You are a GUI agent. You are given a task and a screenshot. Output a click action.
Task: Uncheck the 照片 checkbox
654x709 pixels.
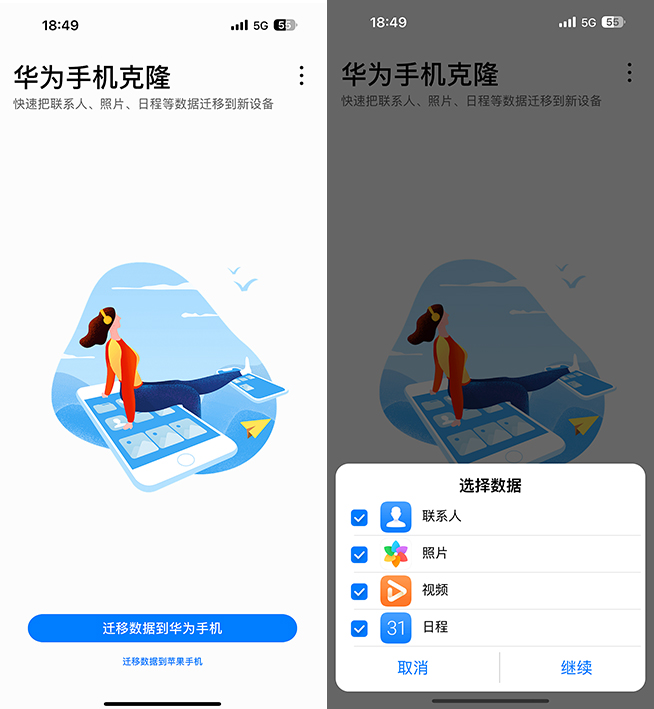[x=359, y=554]
